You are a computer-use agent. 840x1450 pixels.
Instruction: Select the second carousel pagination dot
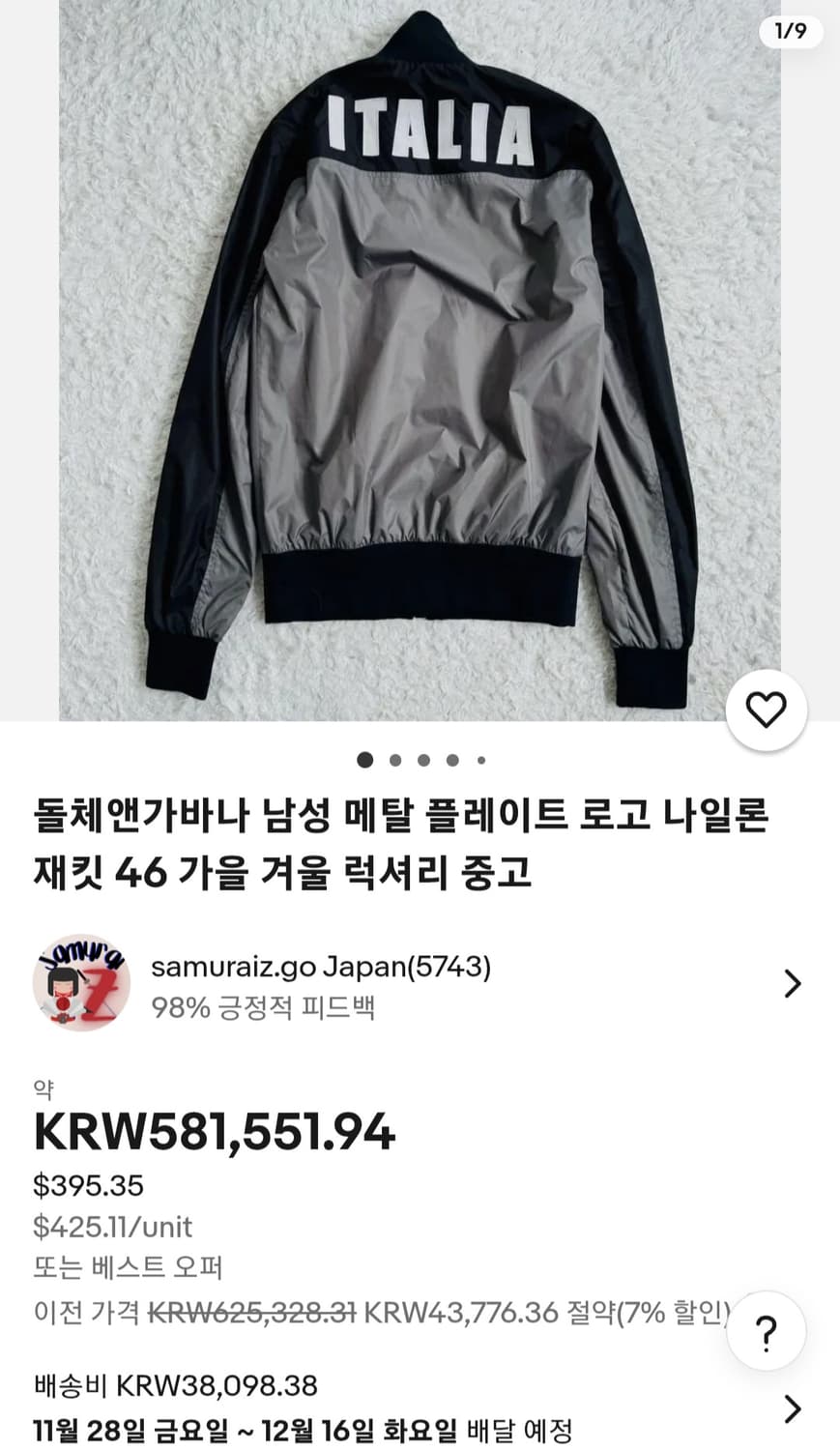[x=393, y=762]
